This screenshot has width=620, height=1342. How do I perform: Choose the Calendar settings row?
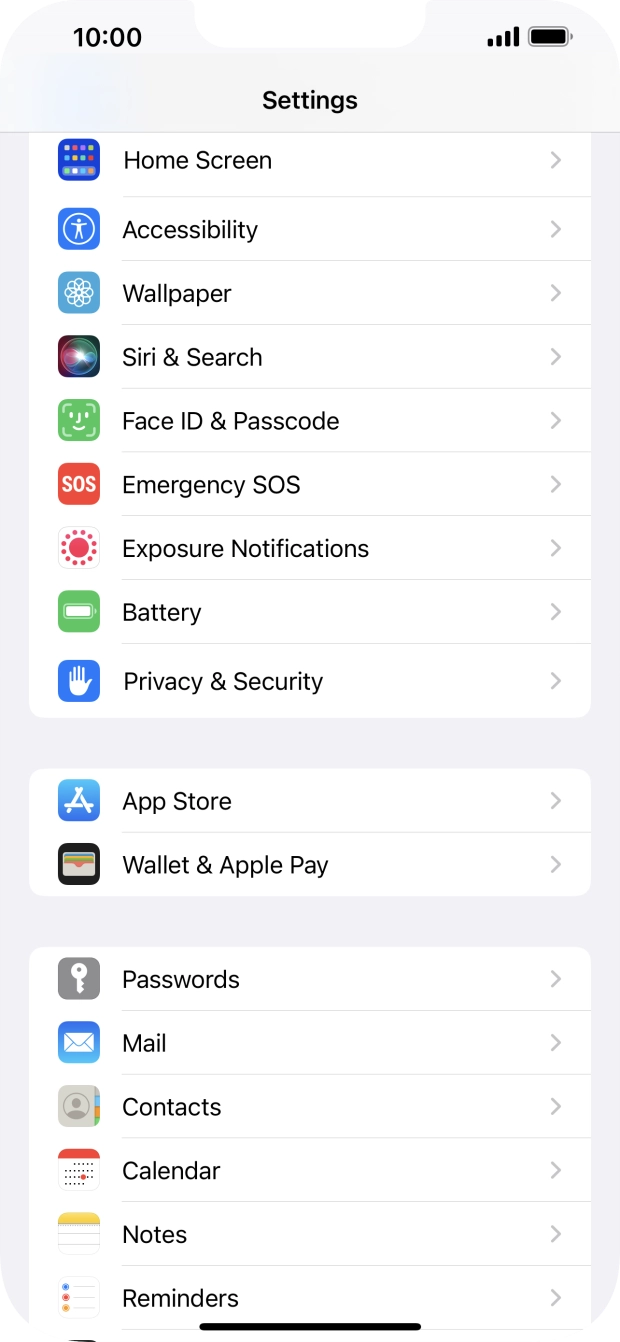(310, 1170)
